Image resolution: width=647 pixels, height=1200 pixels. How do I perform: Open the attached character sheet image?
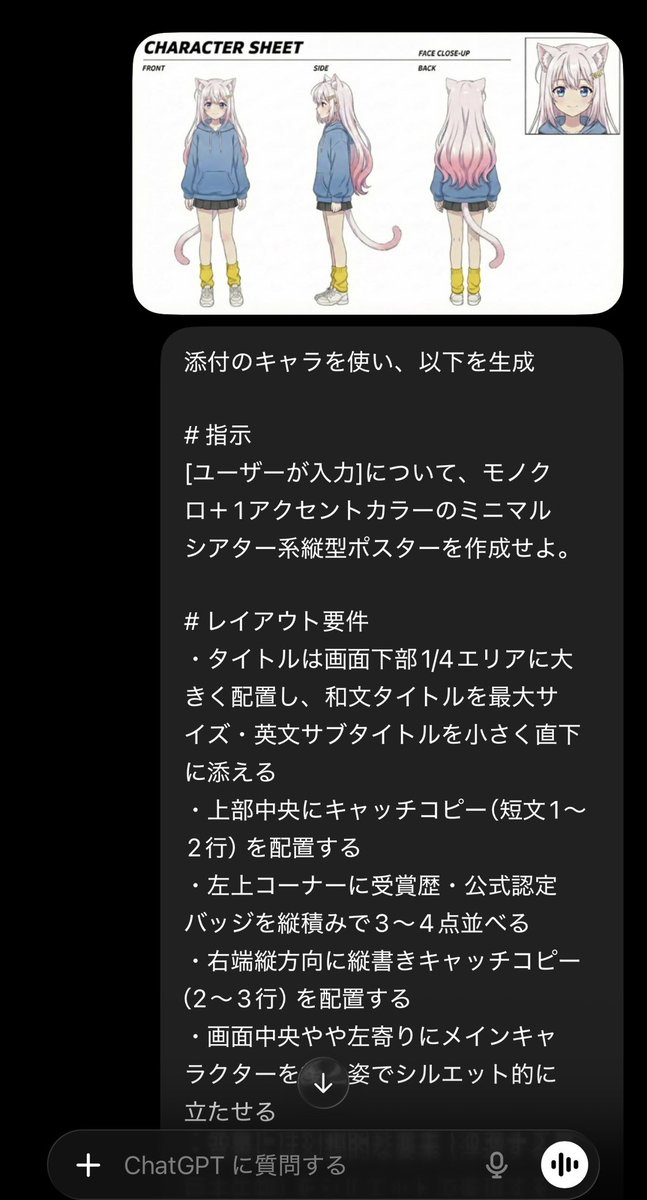(x=378, y=172)
